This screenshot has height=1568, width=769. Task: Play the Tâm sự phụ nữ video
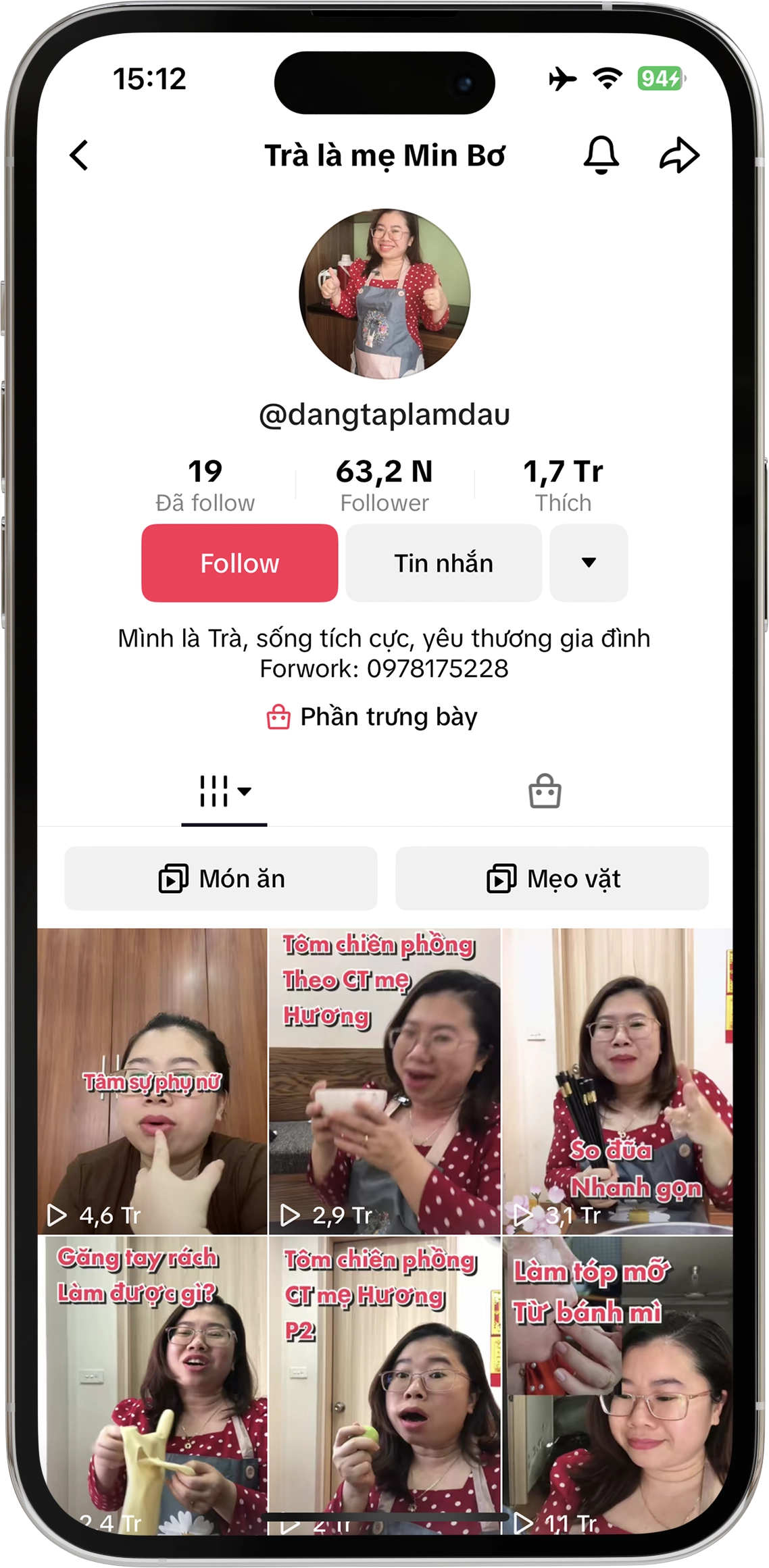(153, 1081)
